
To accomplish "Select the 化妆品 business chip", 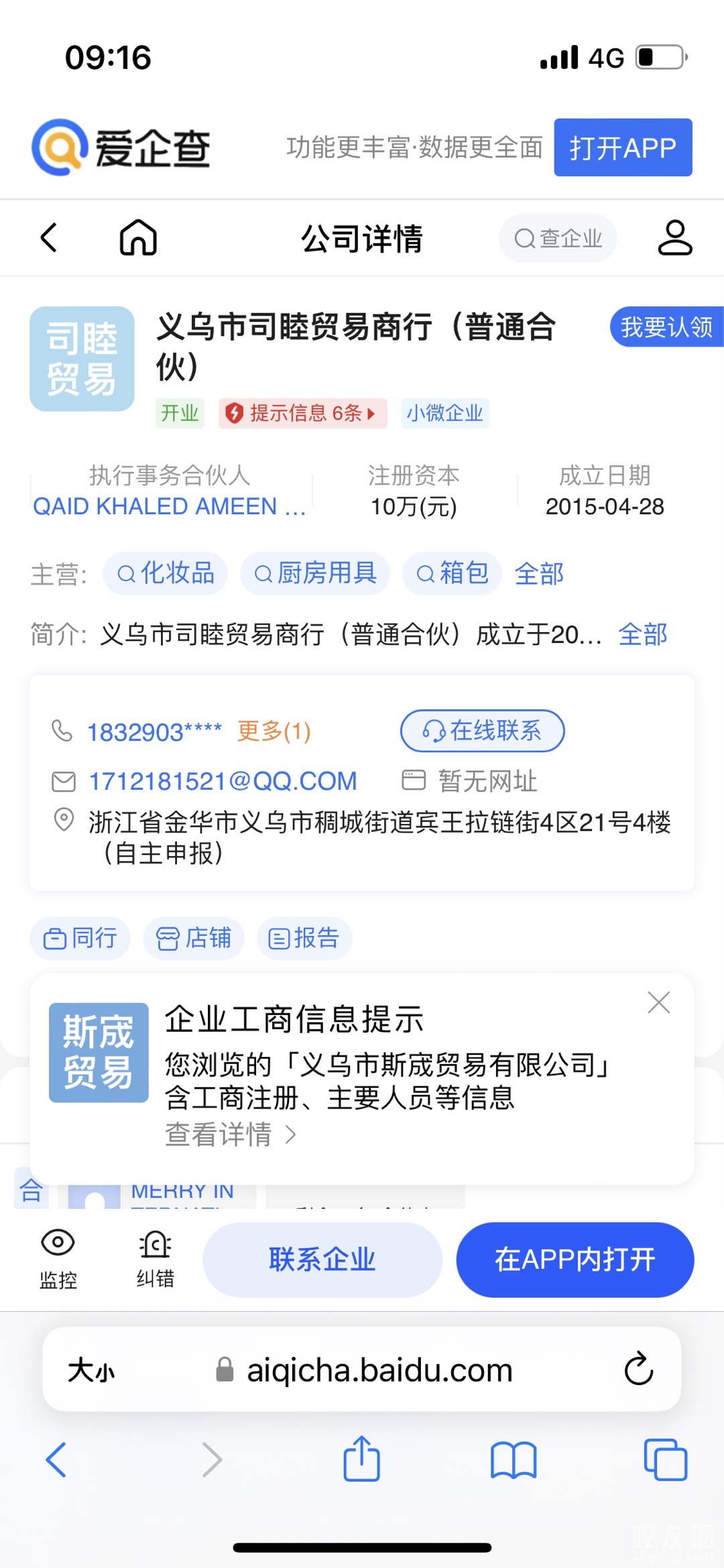I will click(x=165, y=573).
